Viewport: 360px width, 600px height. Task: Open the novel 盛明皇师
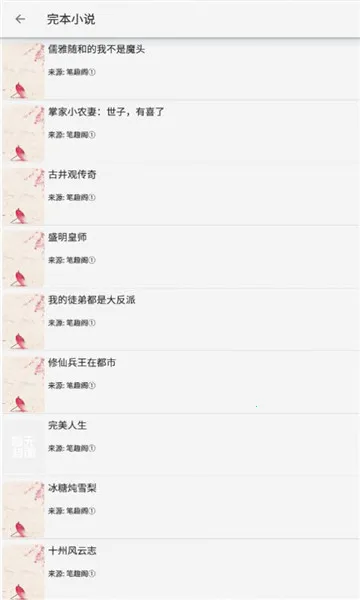coord(181,258)
